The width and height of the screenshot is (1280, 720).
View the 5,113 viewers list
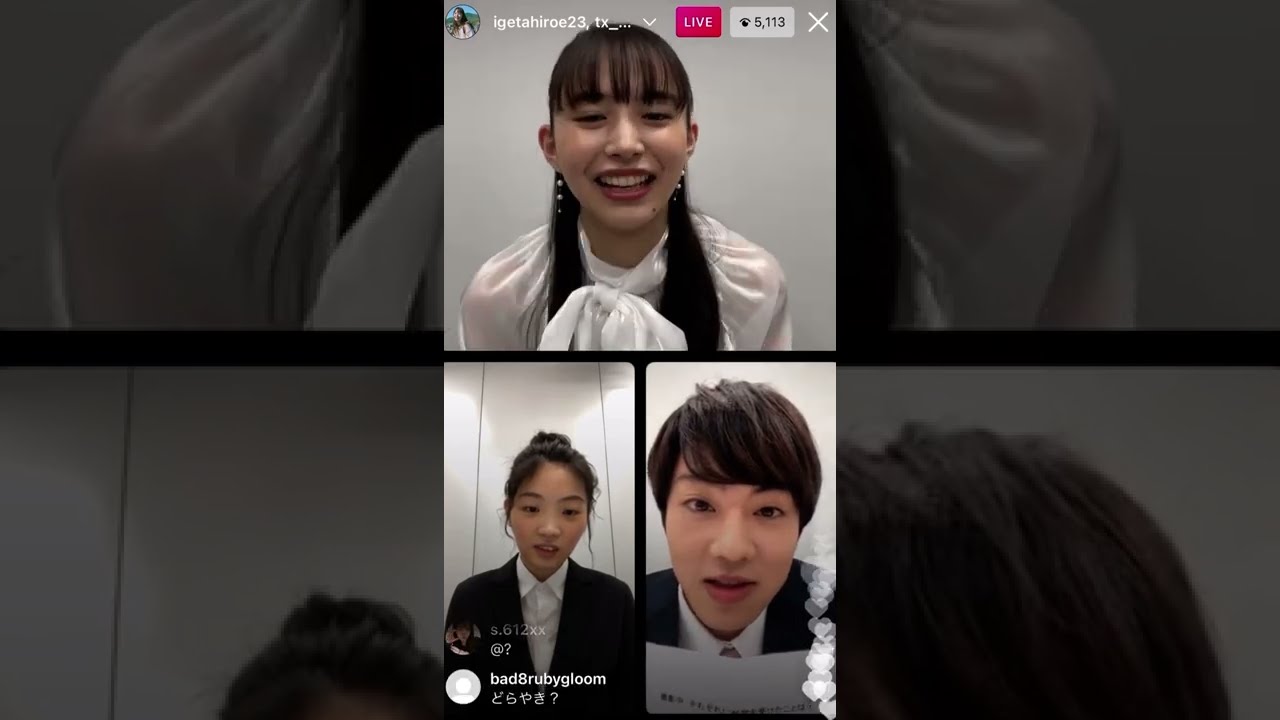point(762,22)
